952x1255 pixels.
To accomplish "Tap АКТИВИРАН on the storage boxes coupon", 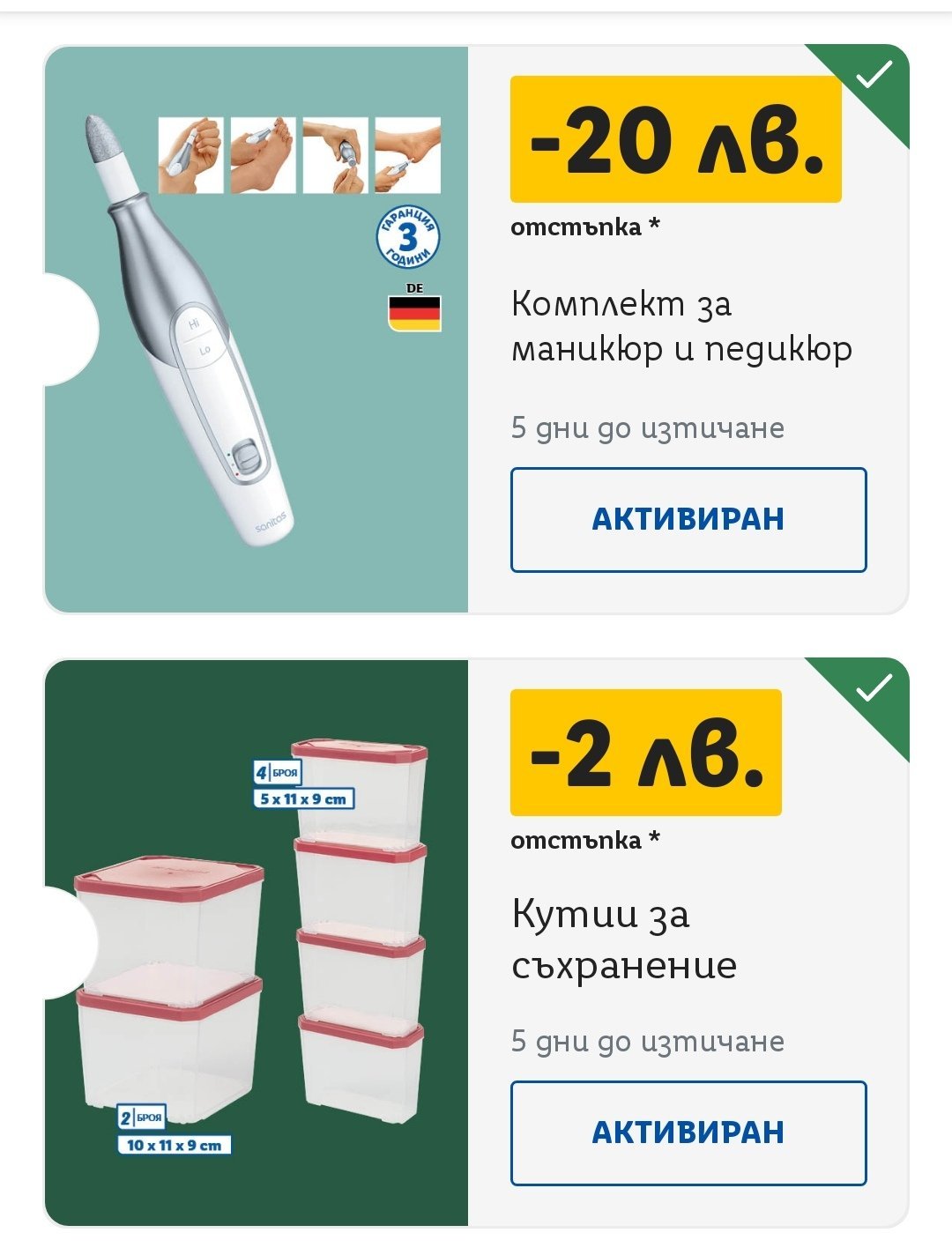I will click(x=688, y=1132).
